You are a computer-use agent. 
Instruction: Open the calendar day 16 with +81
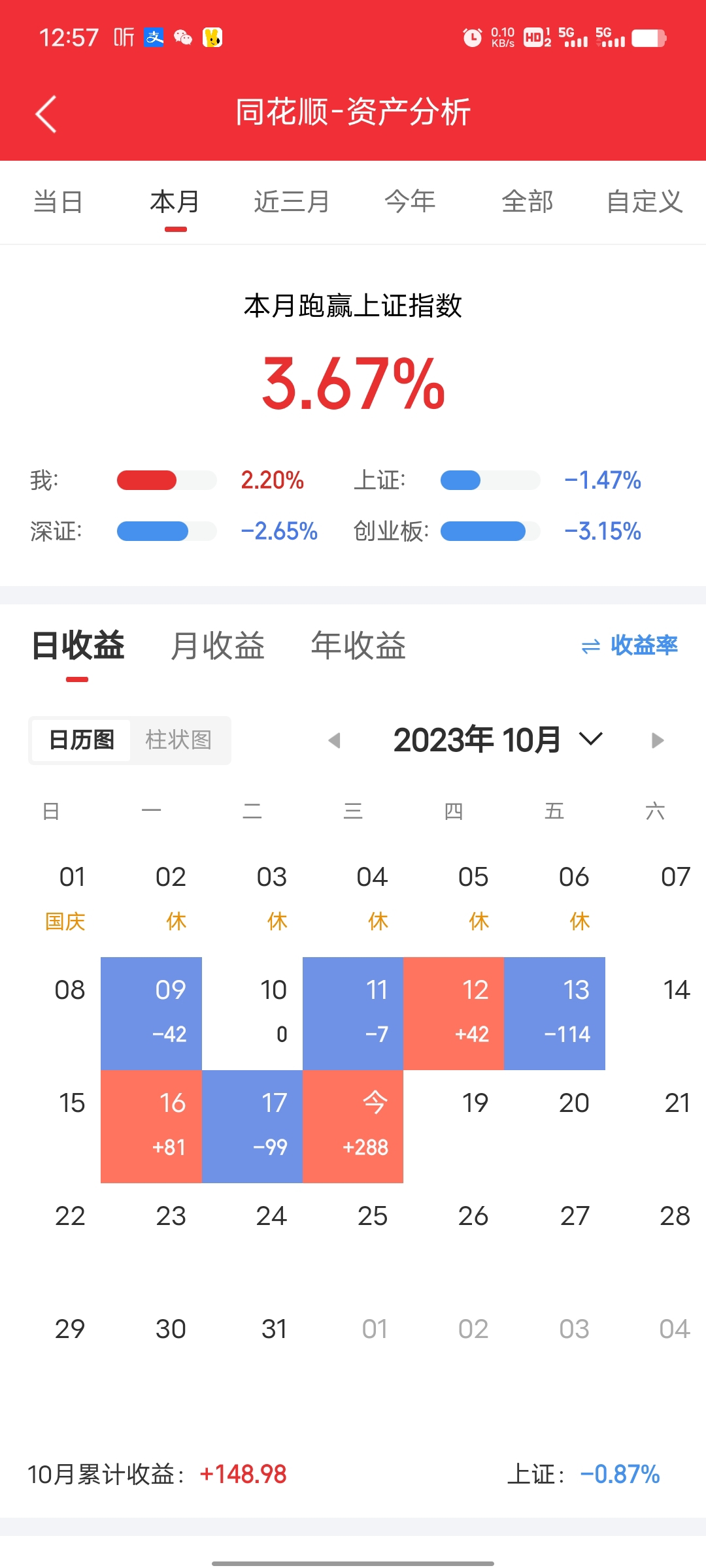[x=151, y=1126]
